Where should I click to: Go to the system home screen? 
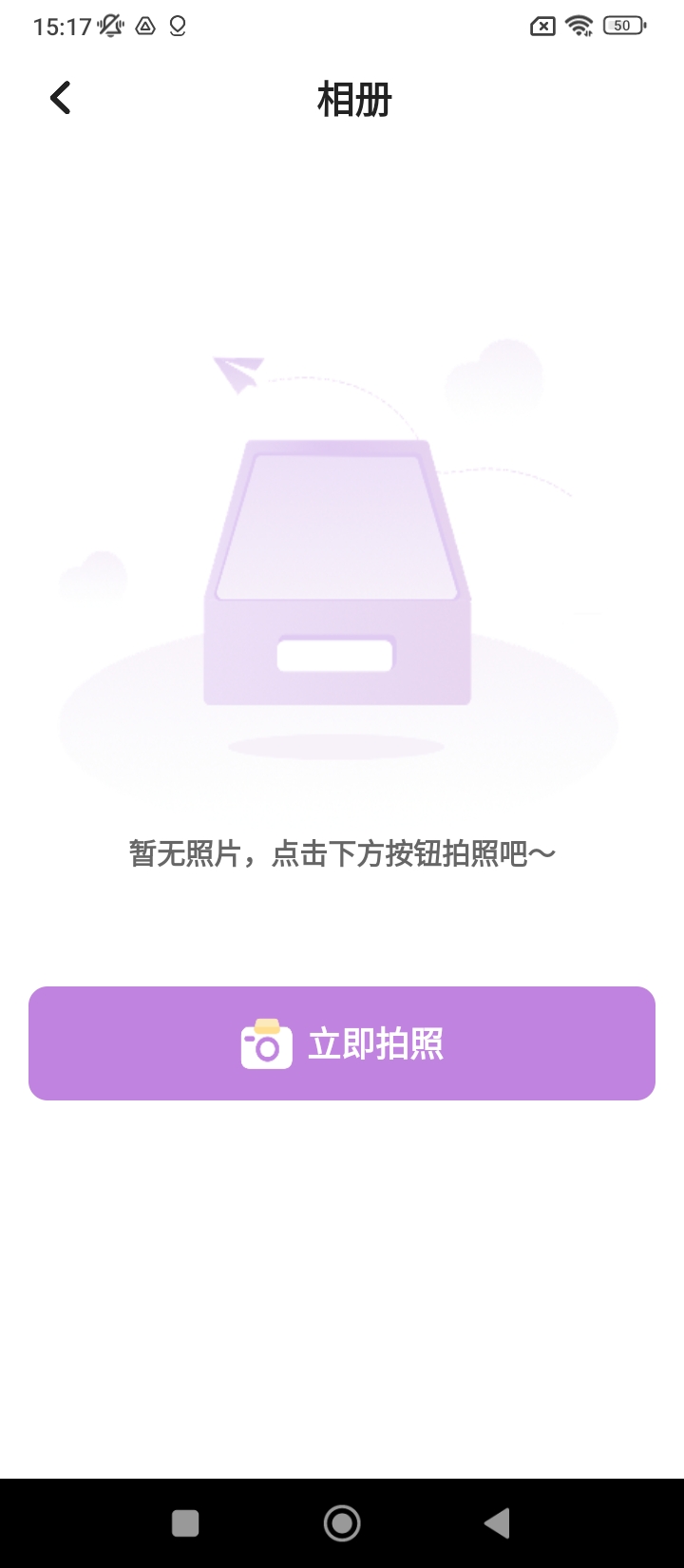(342, 1523)
